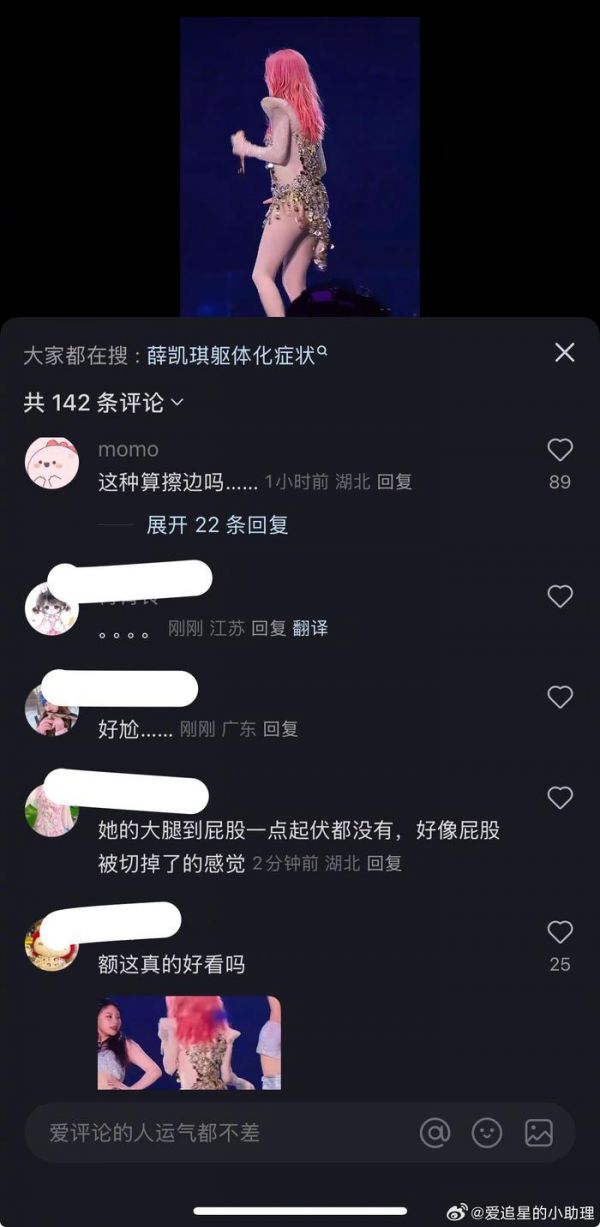Open the image attached to 额这真的好看吗

(x=189, y=1042)
